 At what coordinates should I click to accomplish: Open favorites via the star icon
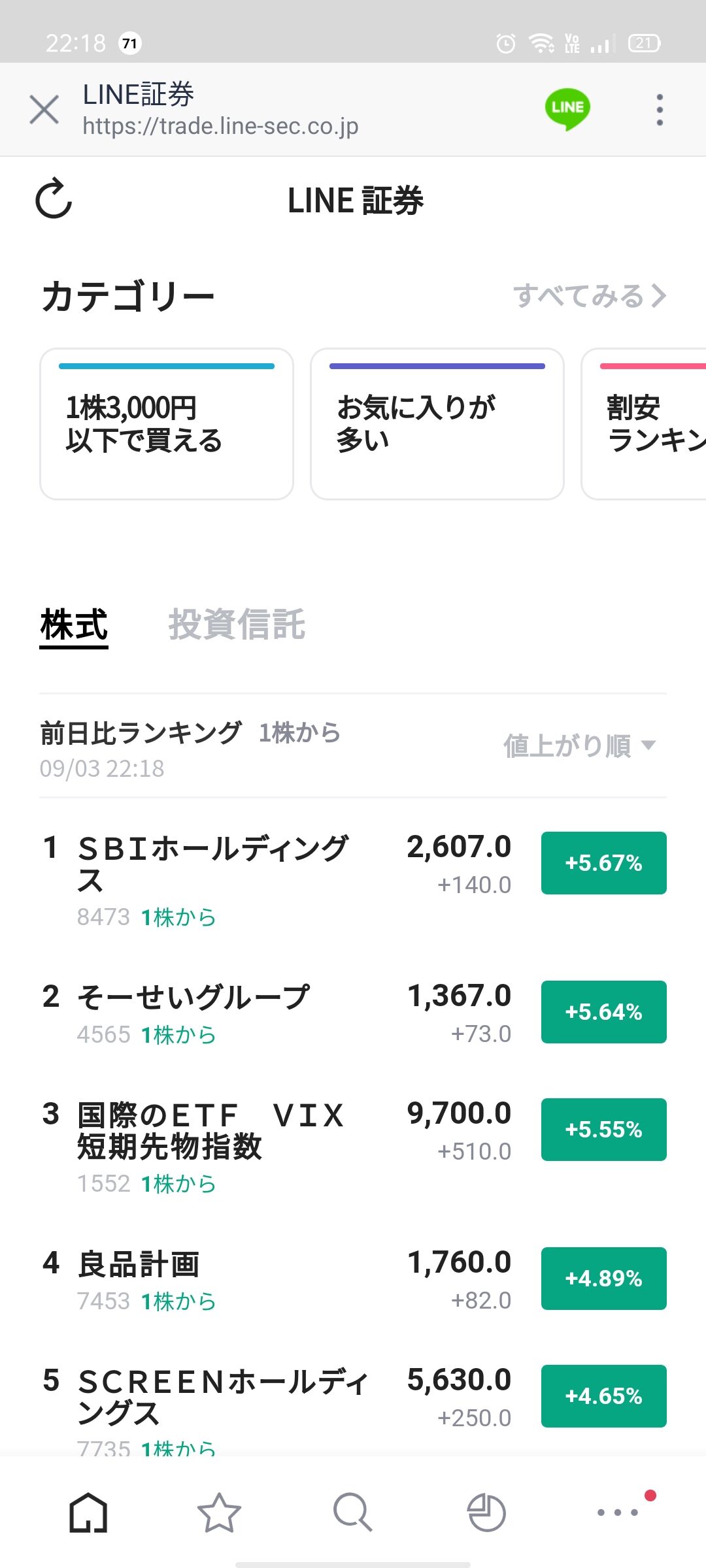point(220,1511)
